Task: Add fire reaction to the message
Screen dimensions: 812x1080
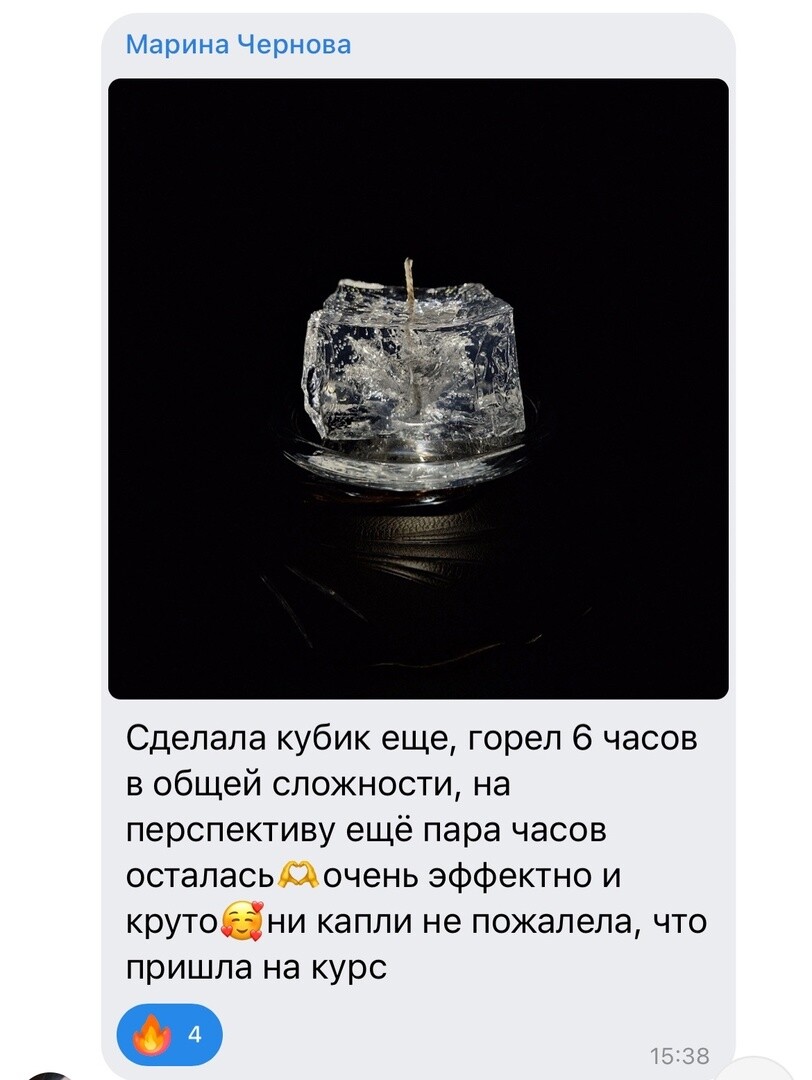Action: pos(169,1034)
